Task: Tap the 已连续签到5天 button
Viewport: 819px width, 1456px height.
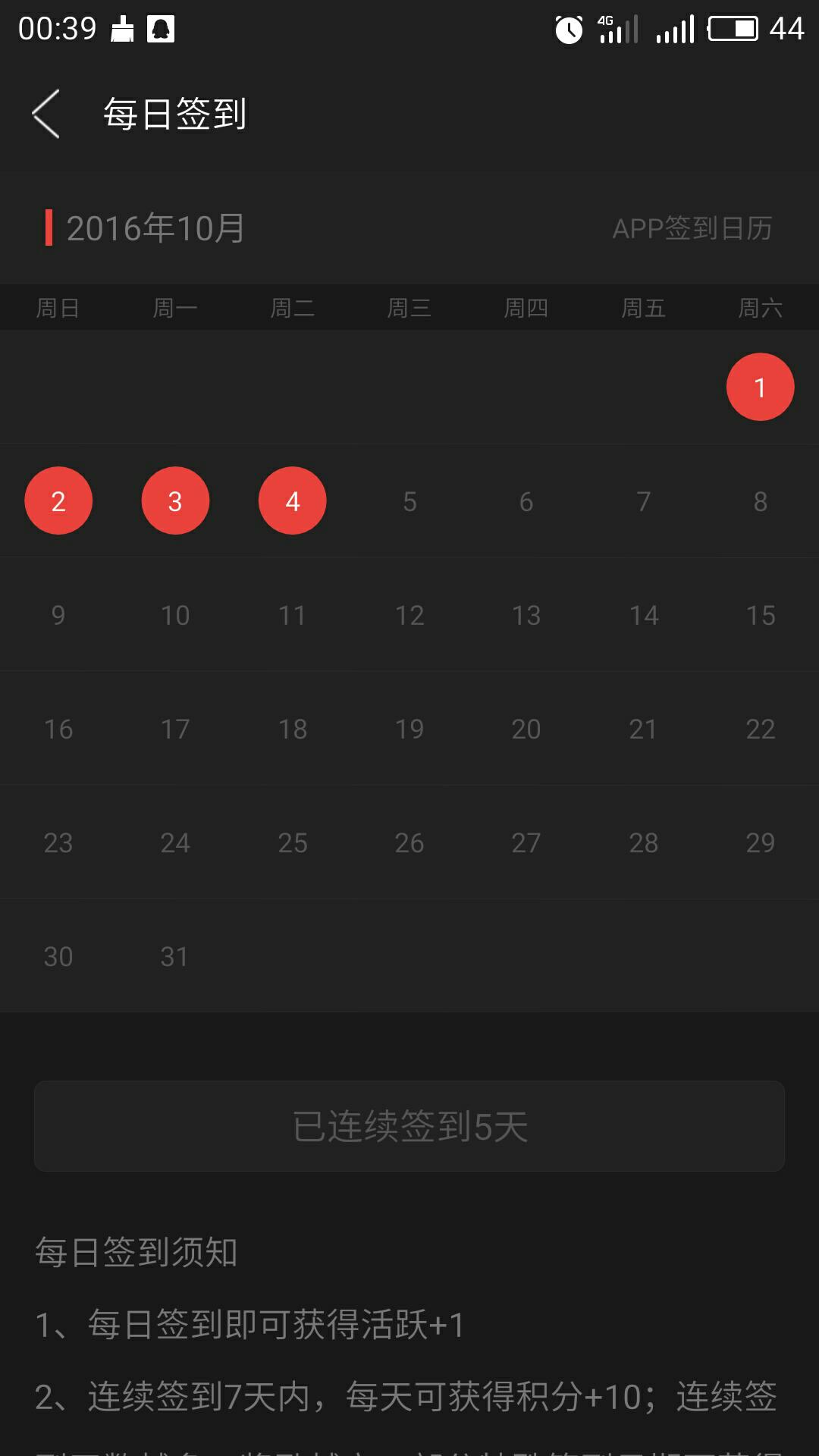Action: pos(409,1126)
